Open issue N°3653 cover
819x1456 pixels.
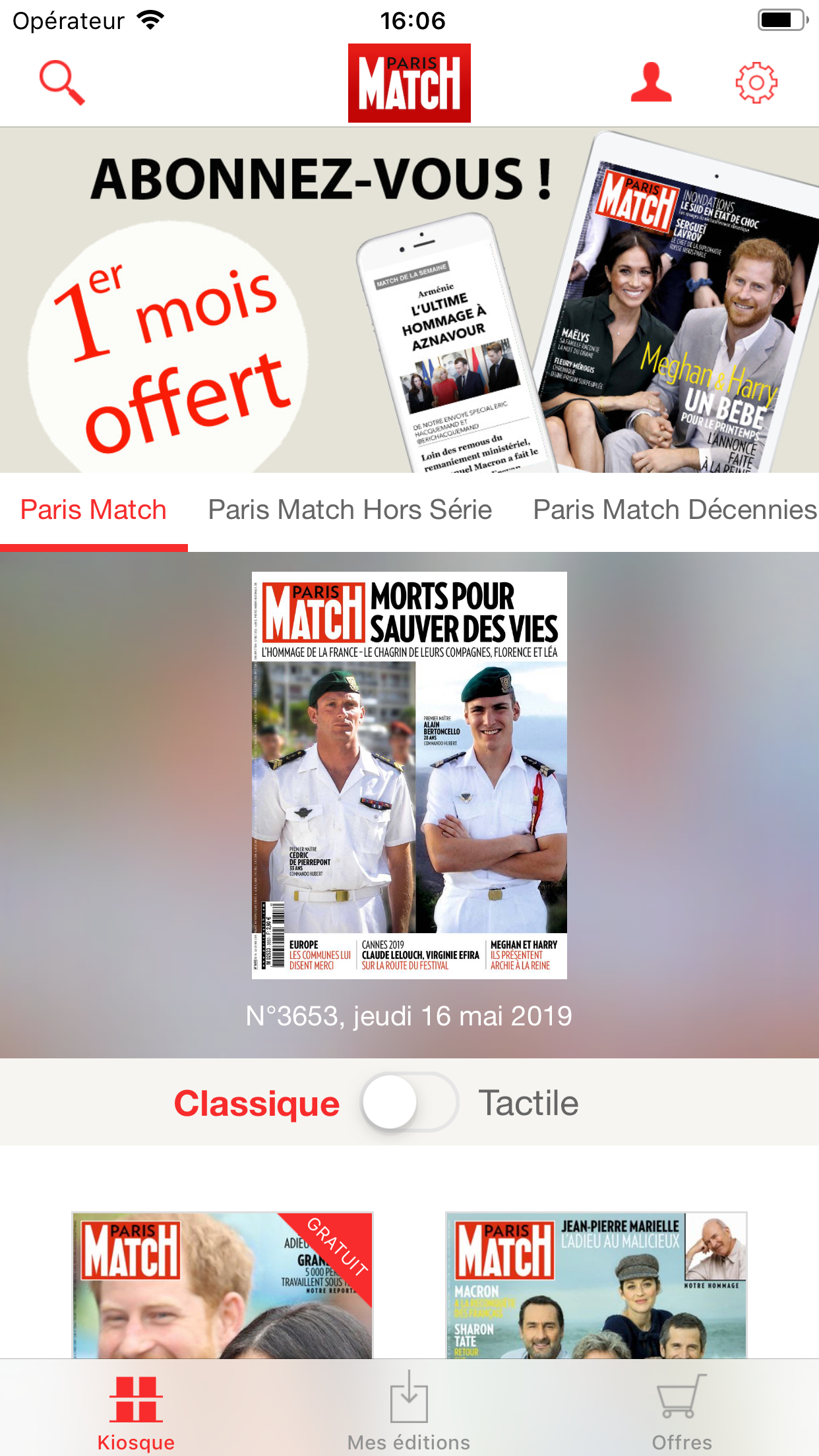pos(409,775)
